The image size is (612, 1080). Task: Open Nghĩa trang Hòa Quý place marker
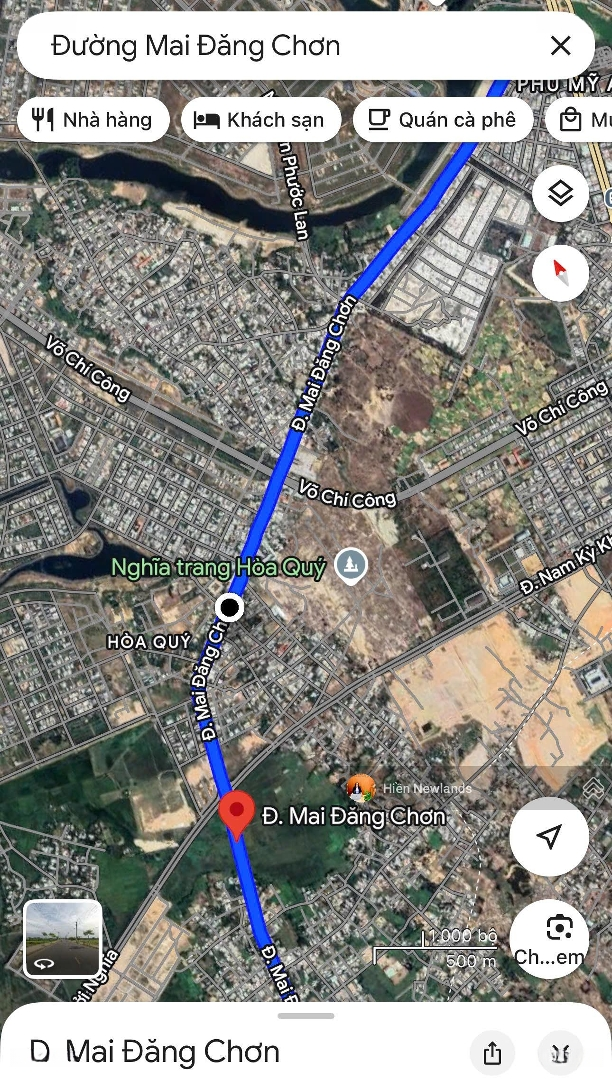[x=351, y=567]
